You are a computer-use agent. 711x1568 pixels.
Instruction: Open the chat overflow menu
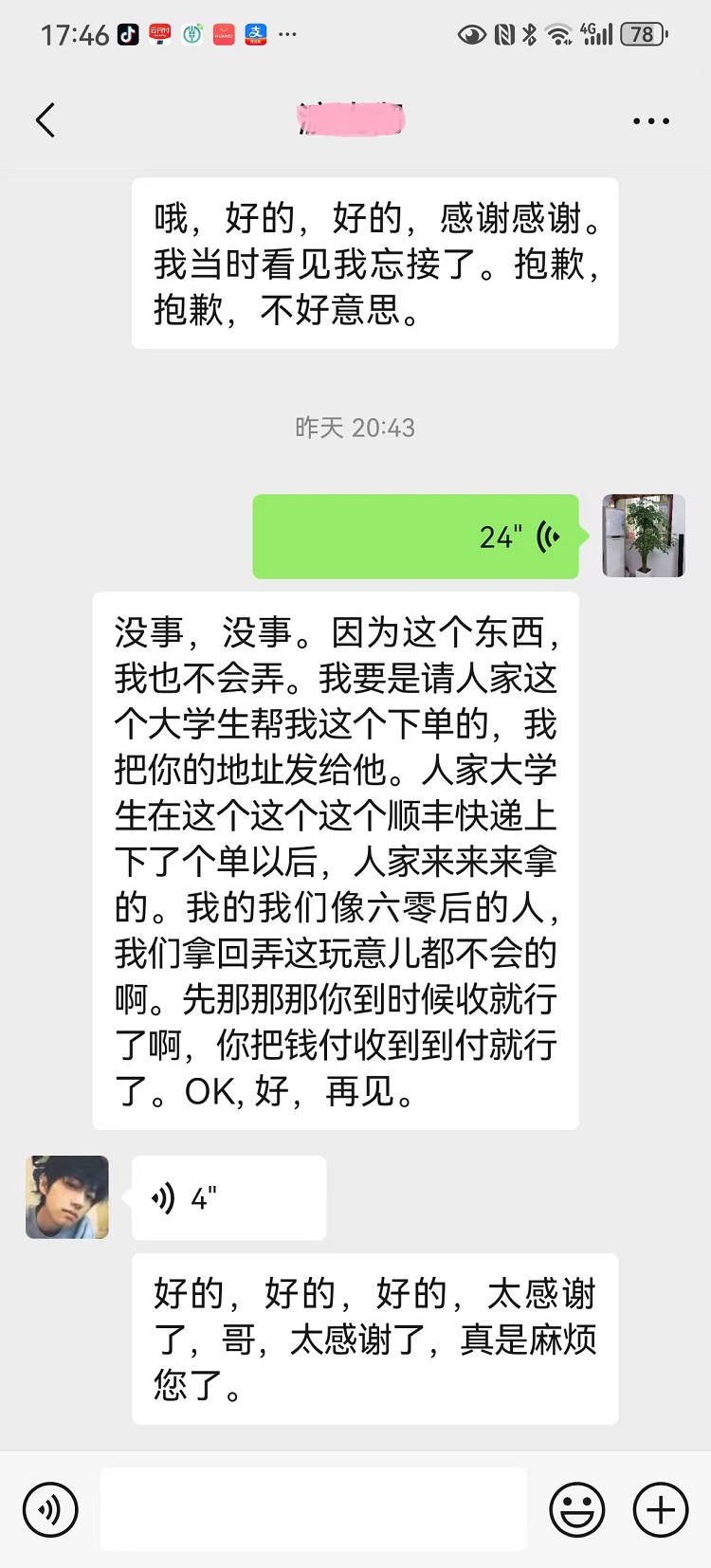[651, 121]
